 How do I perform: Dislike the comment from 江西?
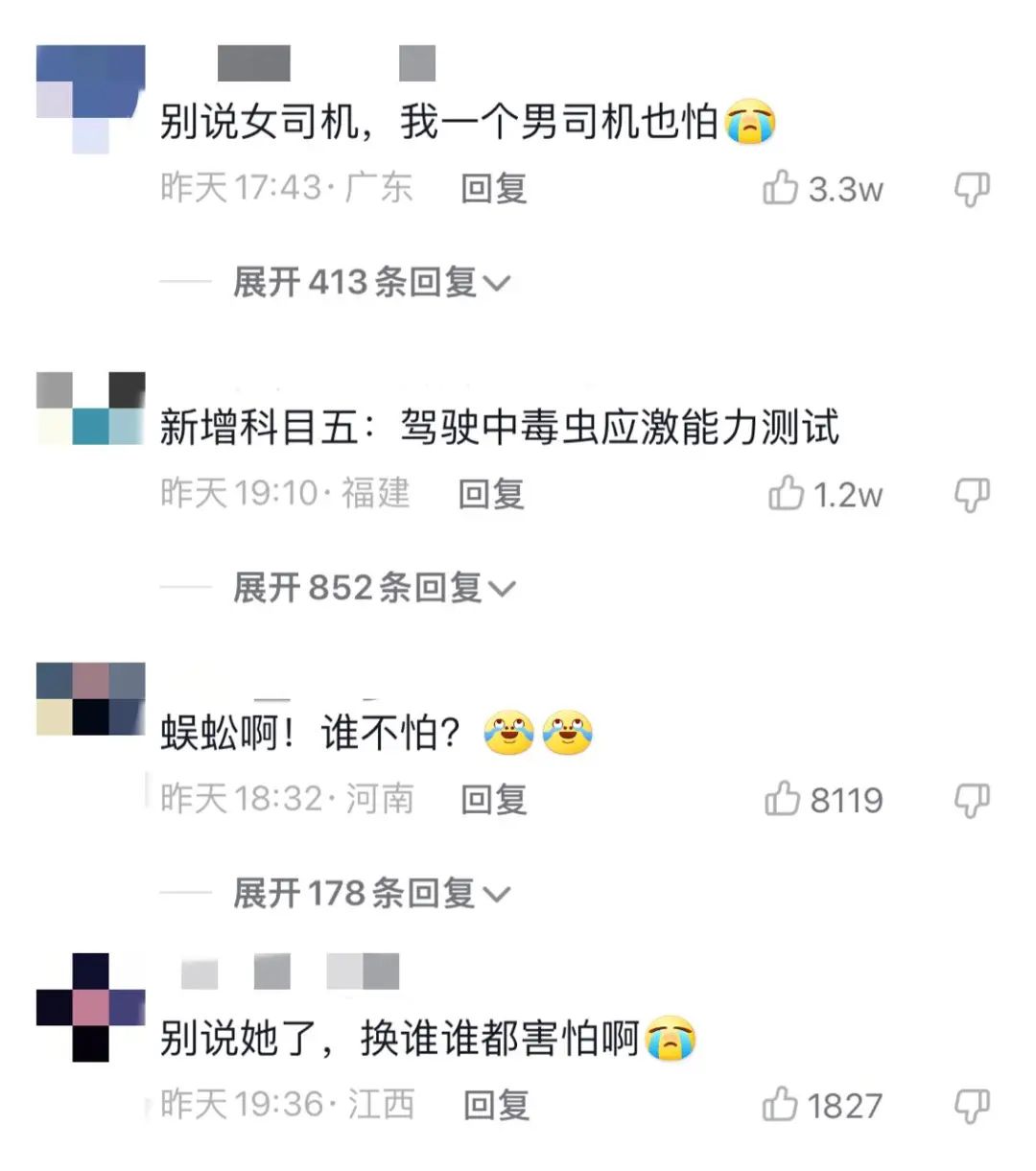pos(972,1106)
